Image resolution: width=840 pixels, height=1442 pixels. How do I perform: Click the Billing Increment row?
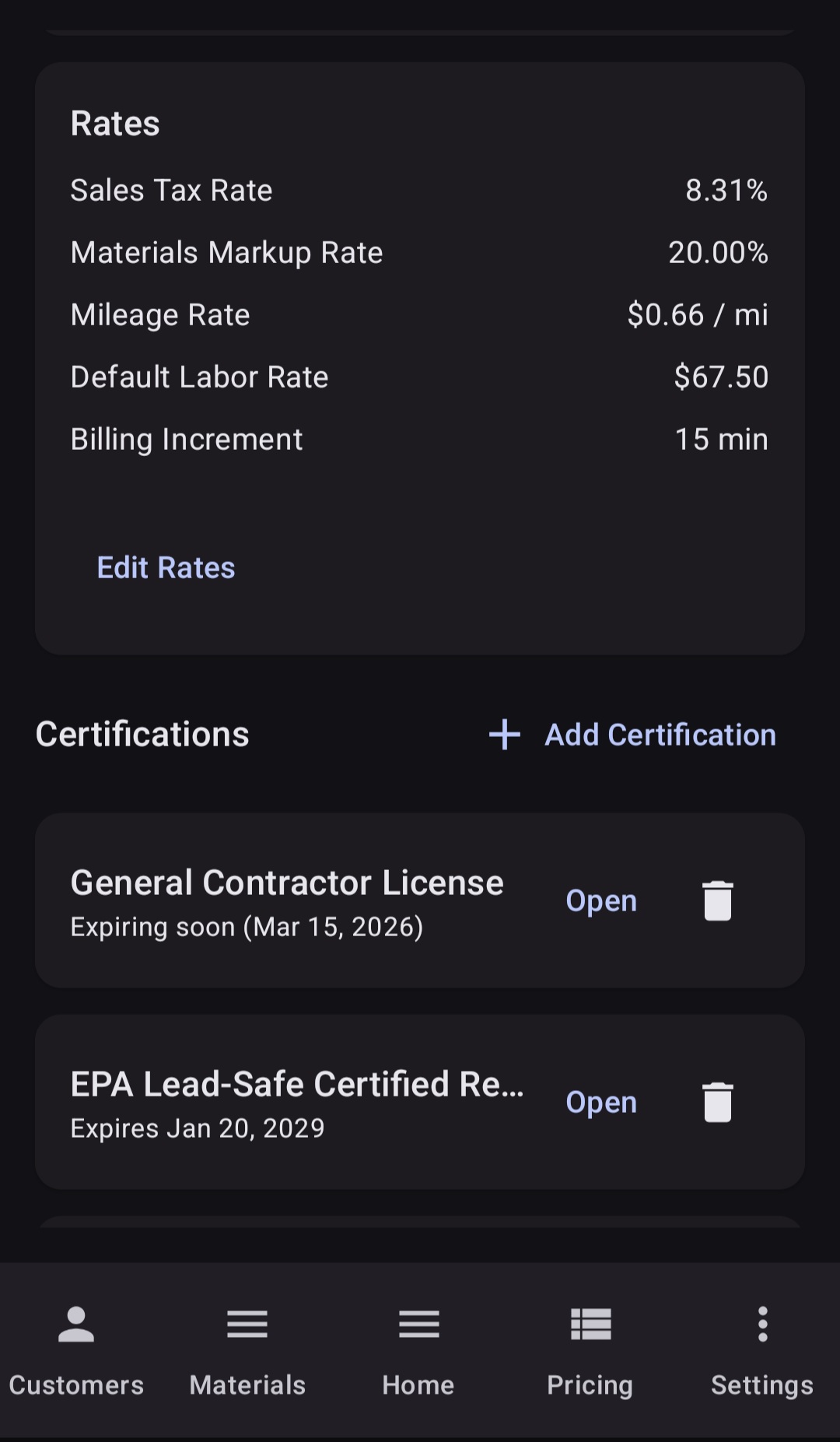(x=420, y=438)
